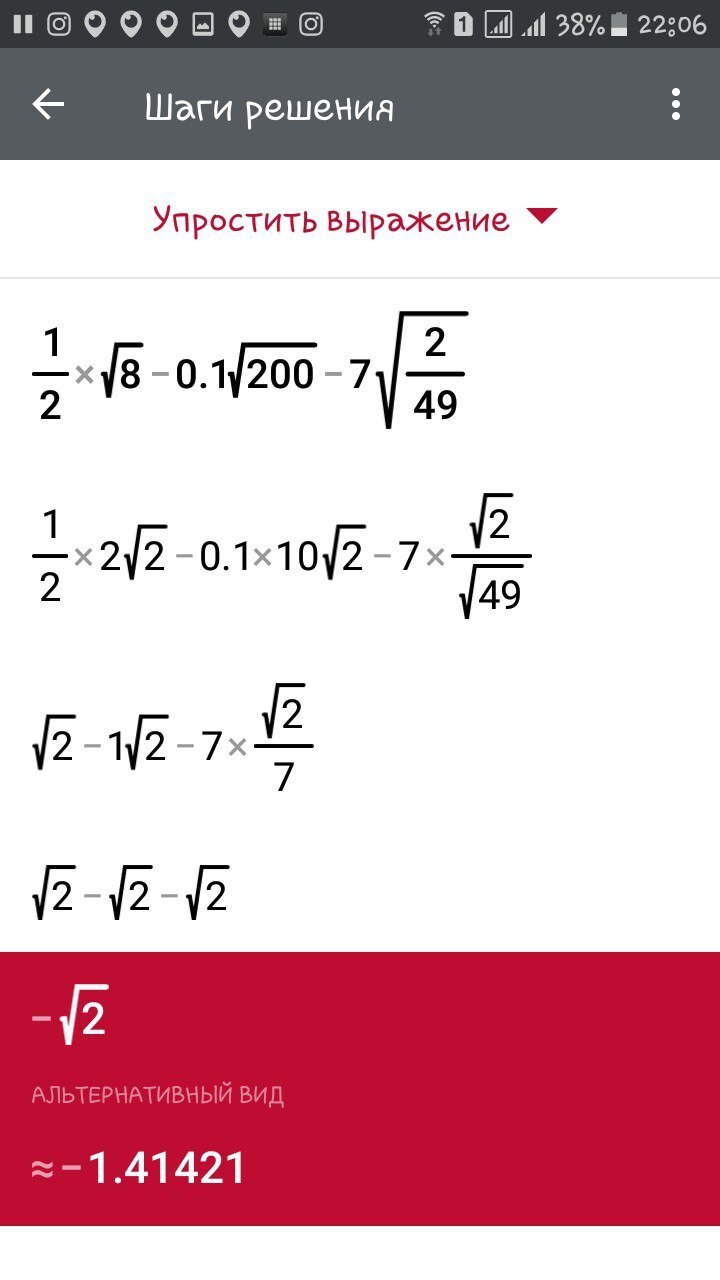720x1280 pixels.
Task: Go back using the arrow icon
Action: [48, 106]
